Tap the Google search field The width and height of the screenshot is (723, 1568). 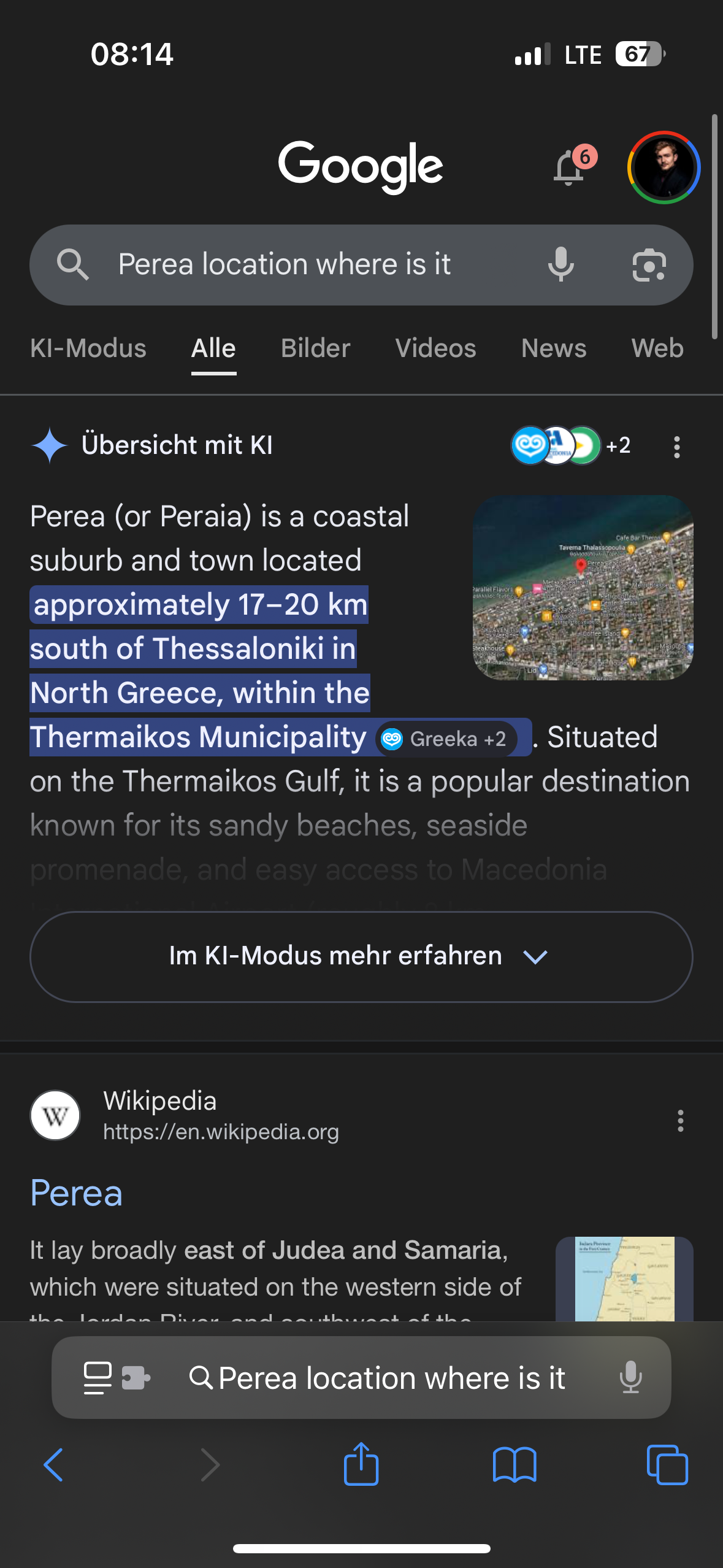[x=307, y=264]
